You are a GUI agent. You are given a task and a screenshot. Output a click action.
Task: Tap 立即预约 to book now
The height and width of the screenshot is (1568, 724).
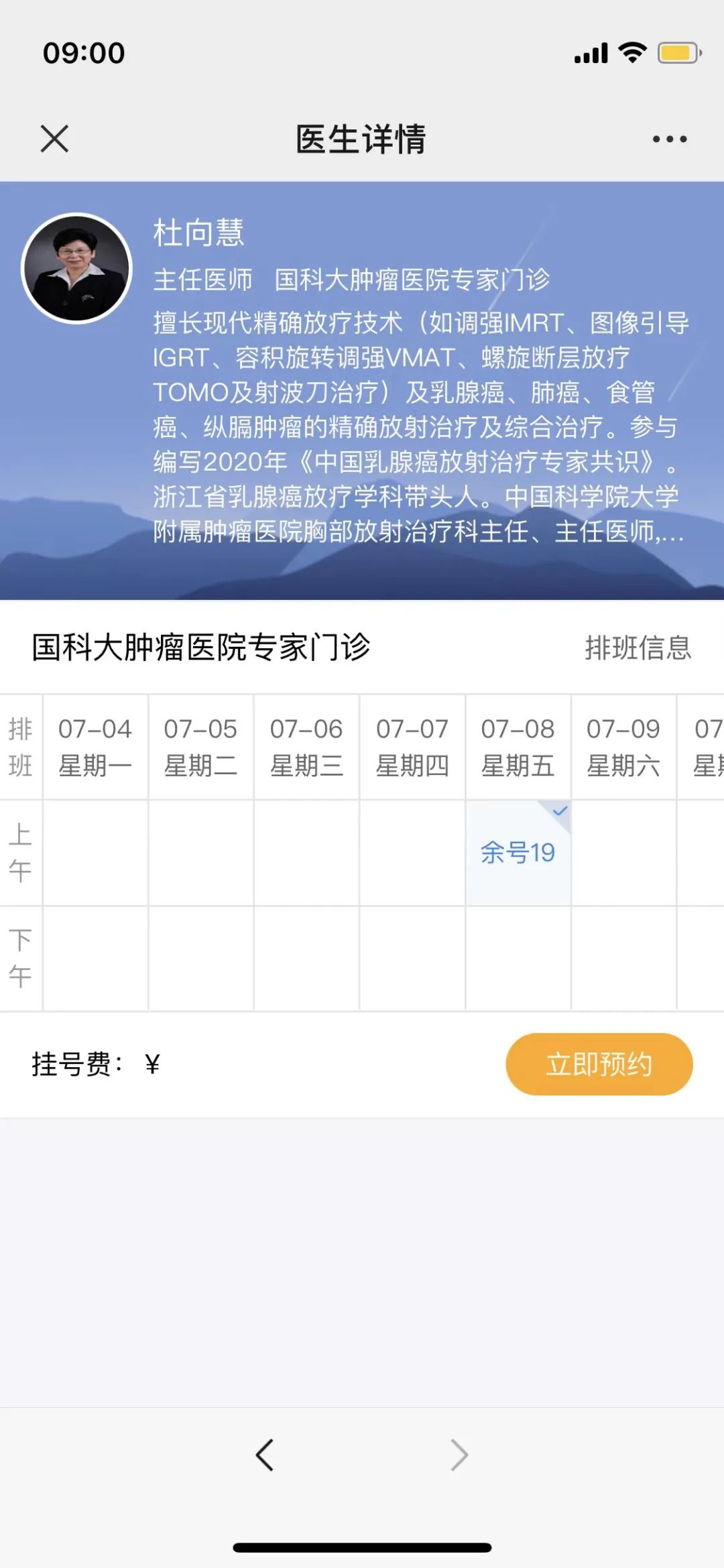click(x=599, y=1064)
